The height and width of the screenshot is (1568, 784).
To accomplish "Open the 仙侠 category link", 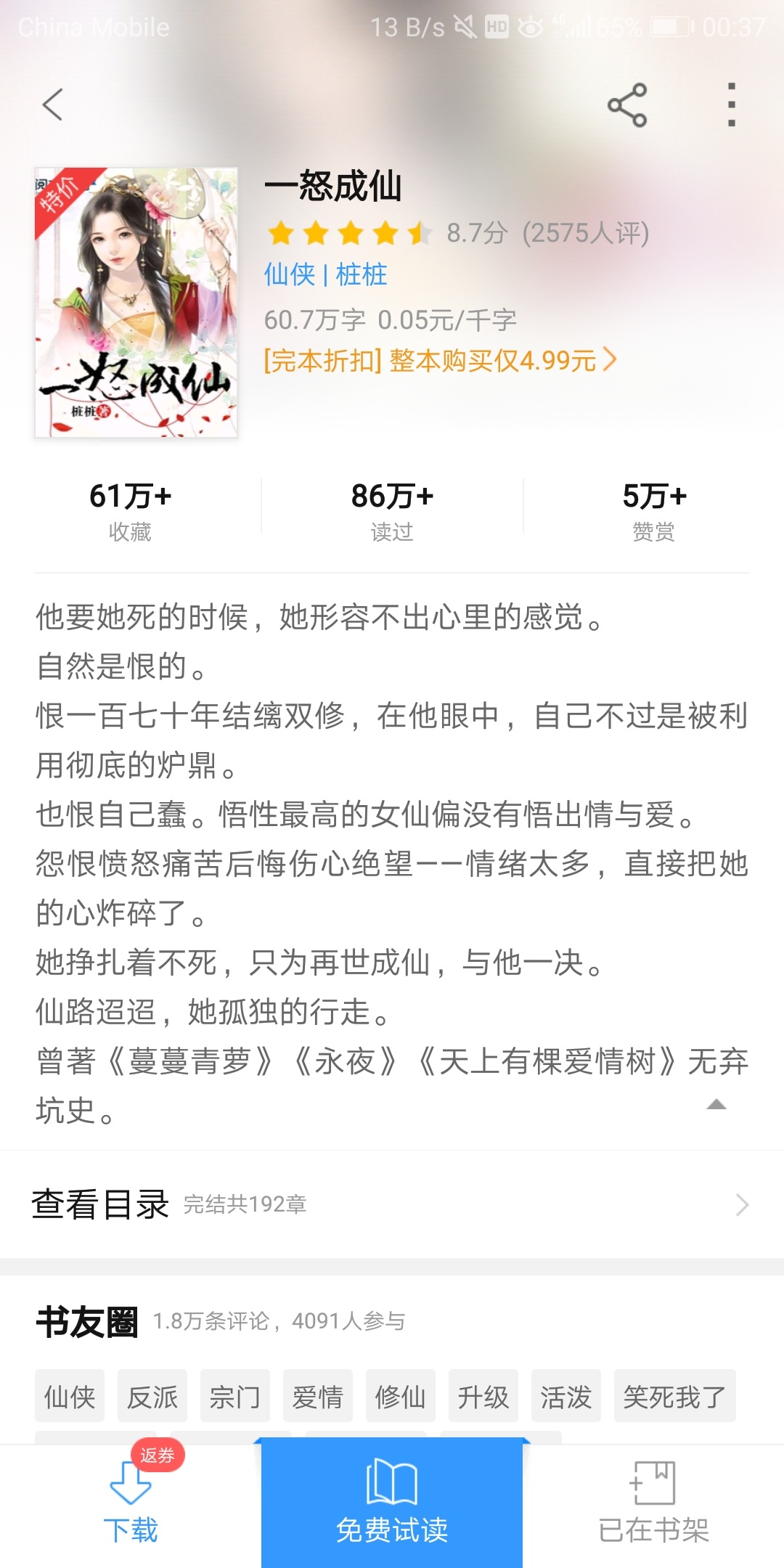I will point(289,274).
